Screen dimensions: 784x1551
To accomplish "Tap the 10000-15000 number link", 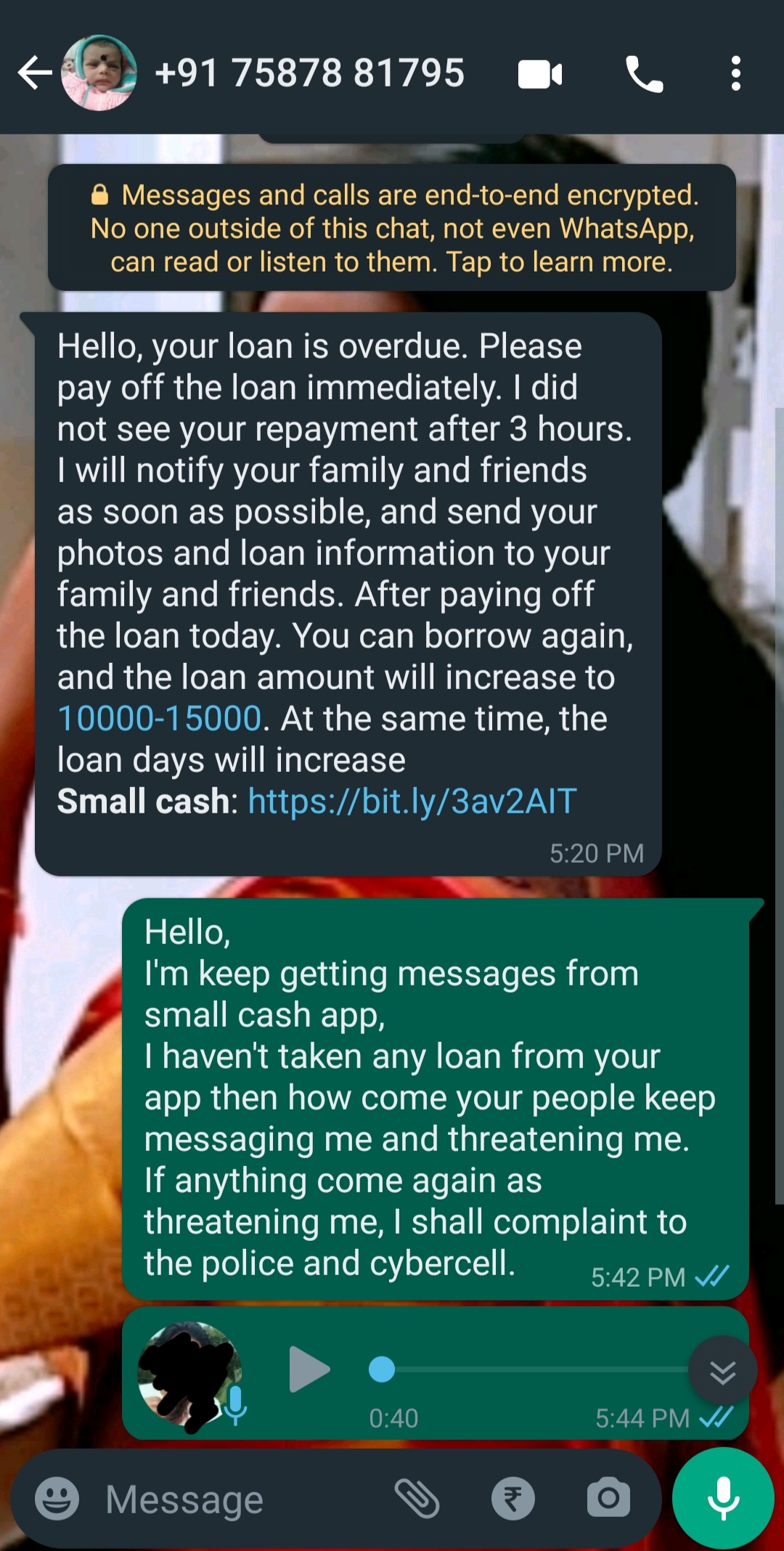I will point(159,719).
